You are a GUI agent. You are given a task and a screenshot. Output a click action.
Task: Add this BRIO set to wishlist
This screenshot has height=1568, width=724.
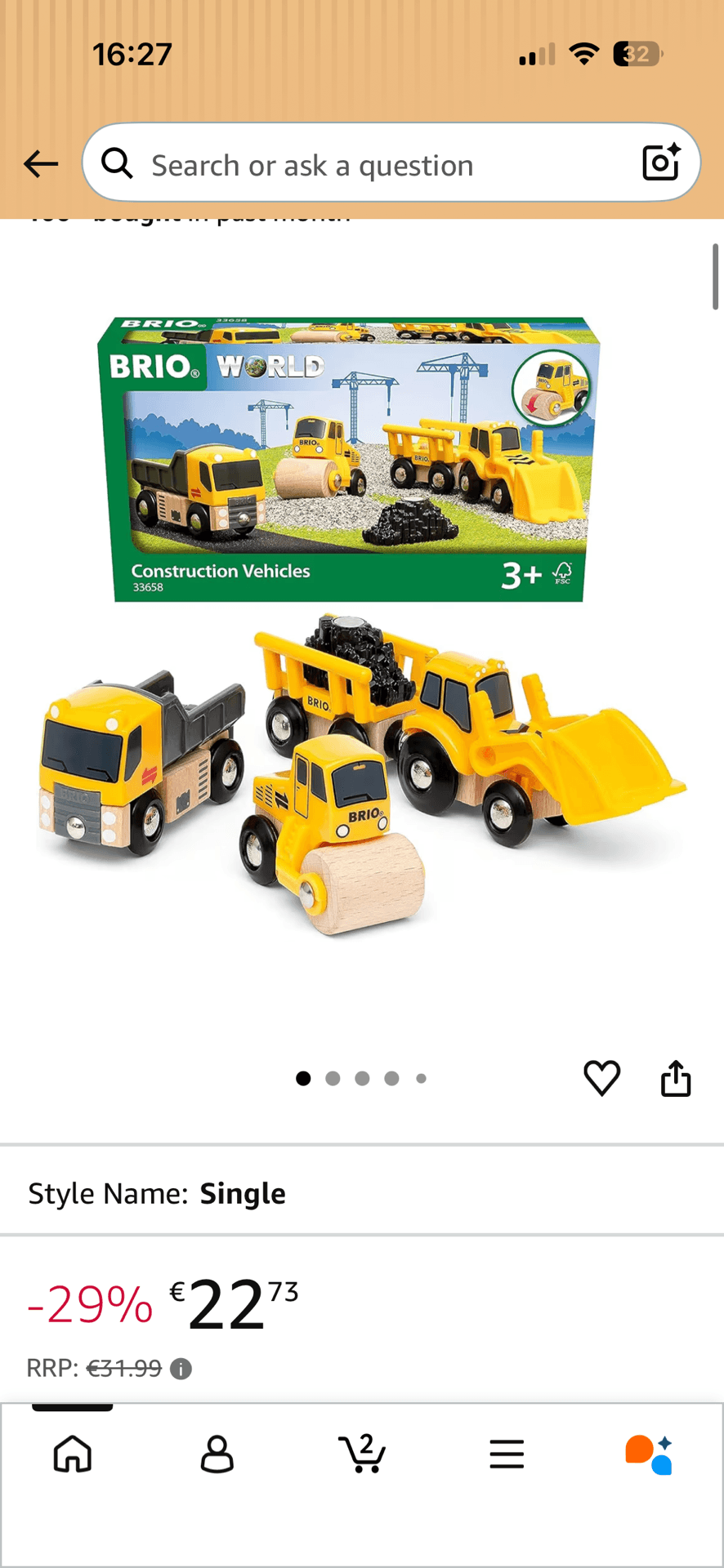click(x=601, y=1078)
